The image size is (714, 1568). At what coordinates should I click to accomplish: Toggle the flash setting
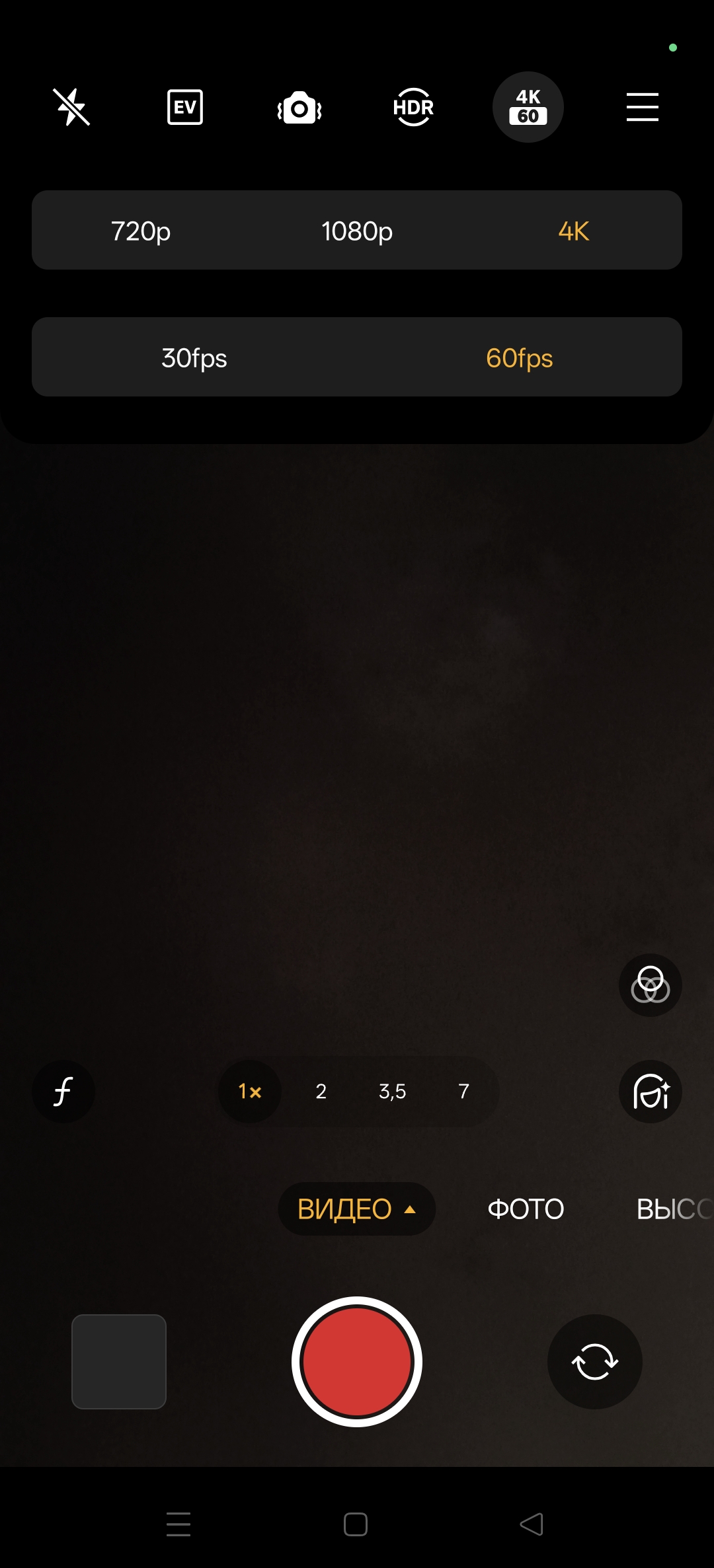(71, 107)
